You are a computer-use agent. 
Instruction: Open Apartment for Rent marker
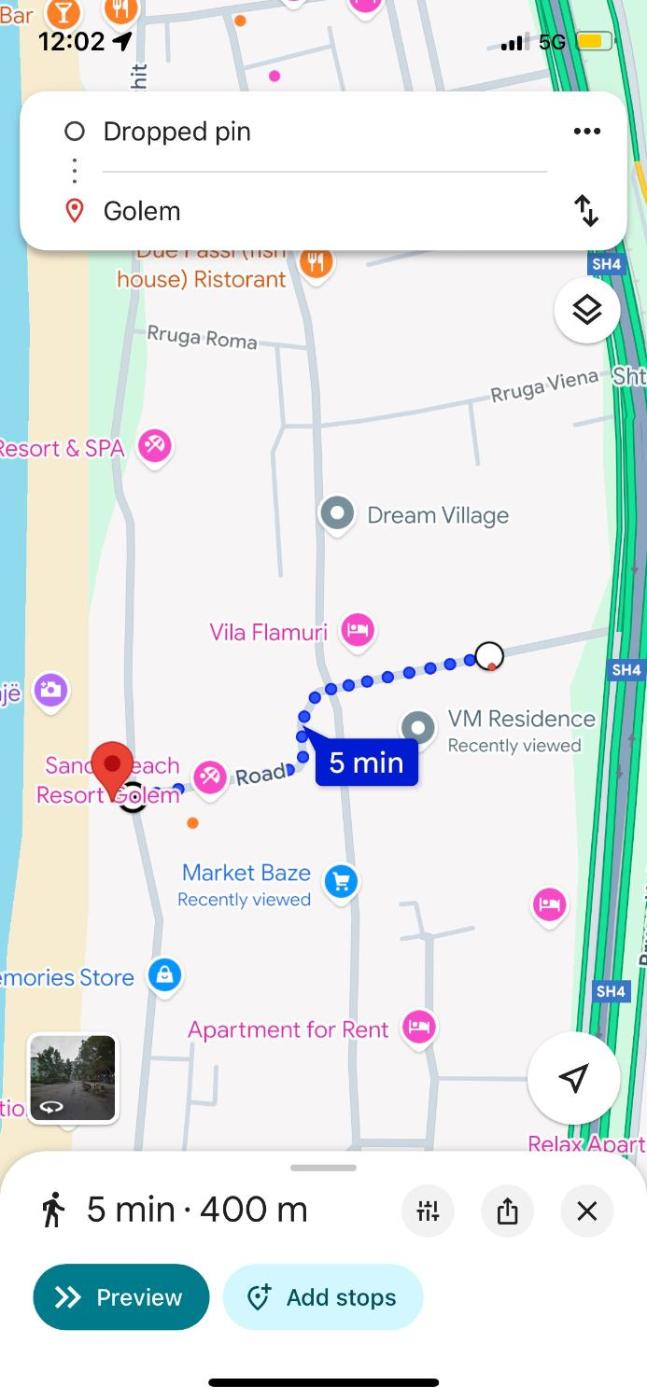pos(419,1027)
